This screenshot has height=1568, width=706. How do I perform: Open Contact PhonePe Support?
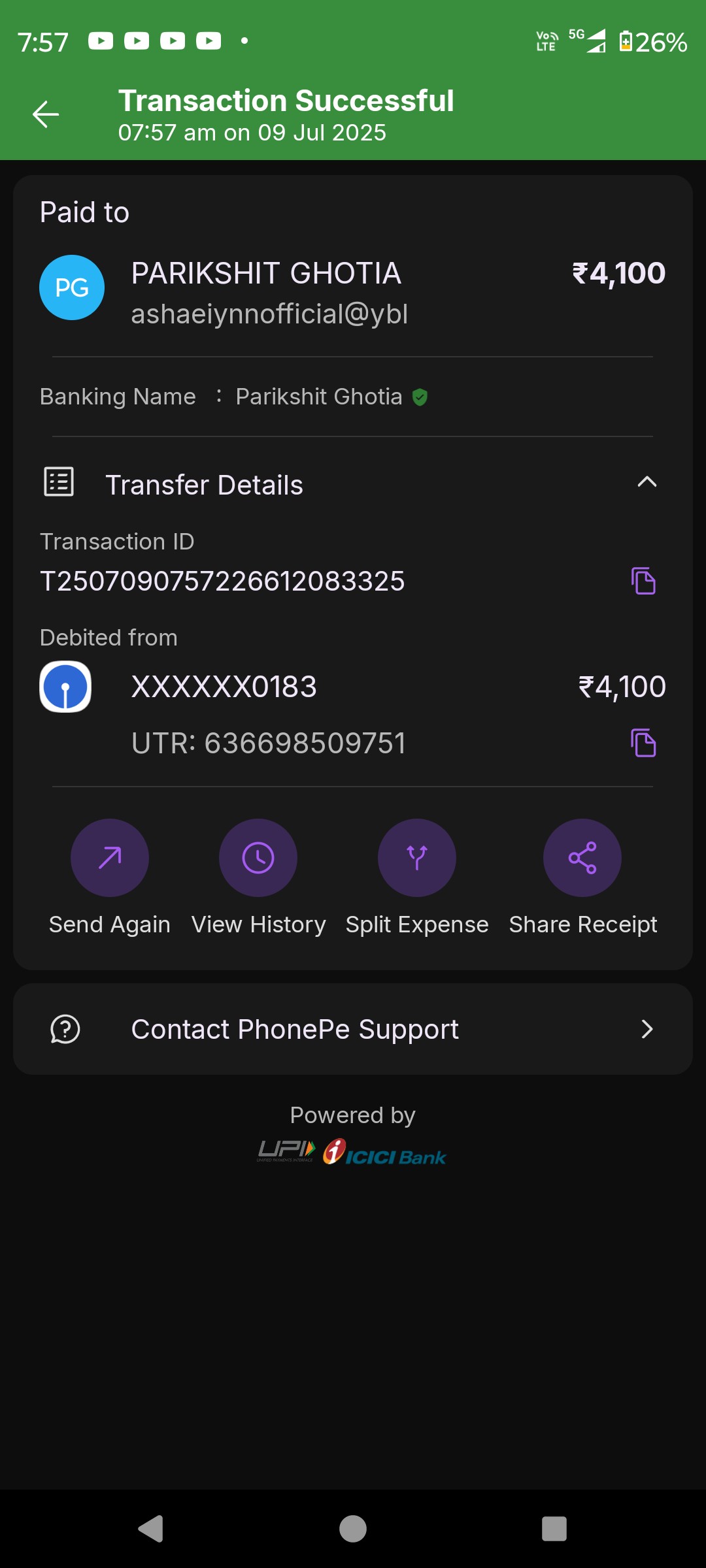(x=353, y=1029)
